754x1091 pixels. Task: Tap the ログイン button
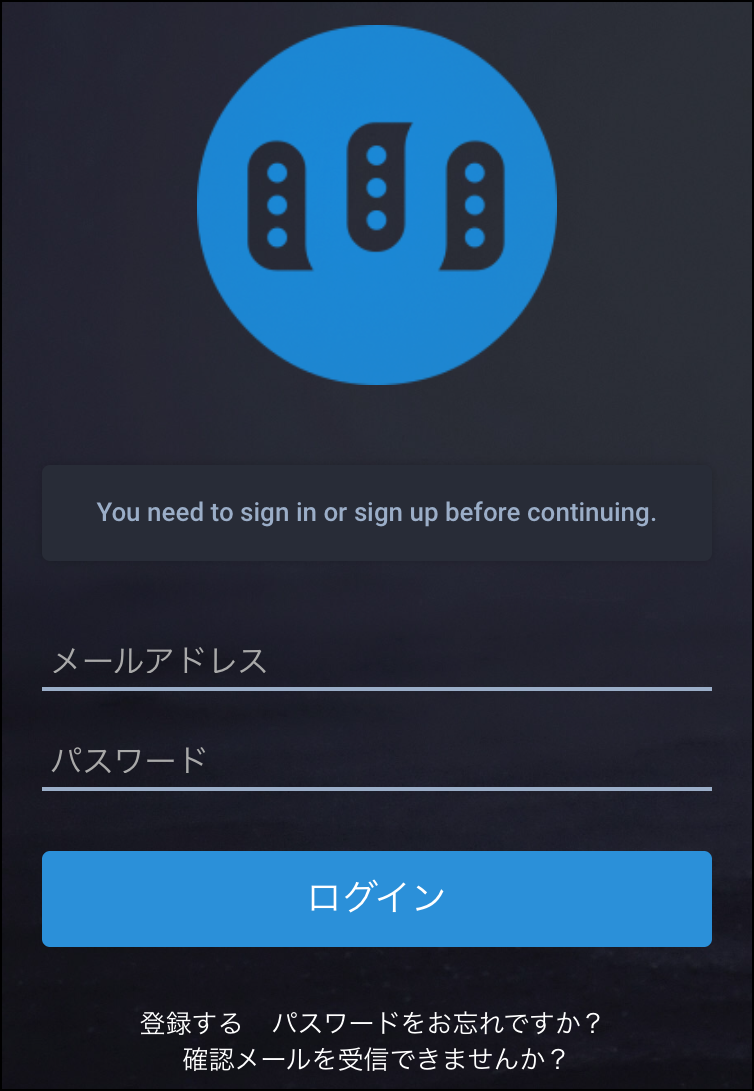376,898
